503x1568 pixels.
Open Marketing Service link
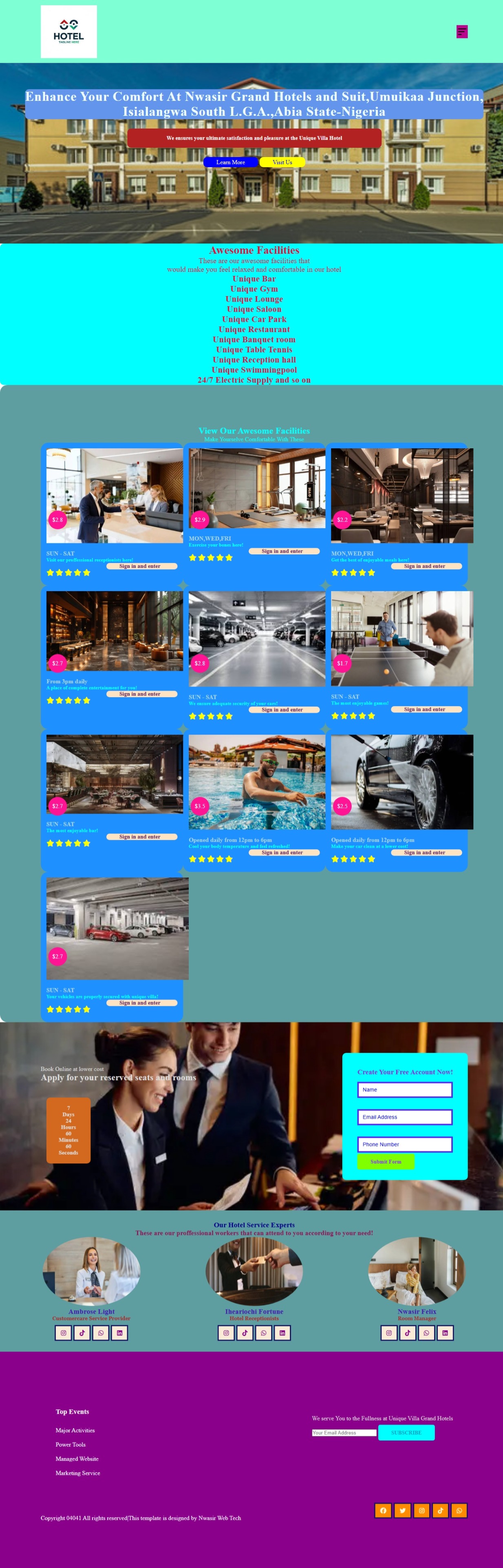(77, 1473)
